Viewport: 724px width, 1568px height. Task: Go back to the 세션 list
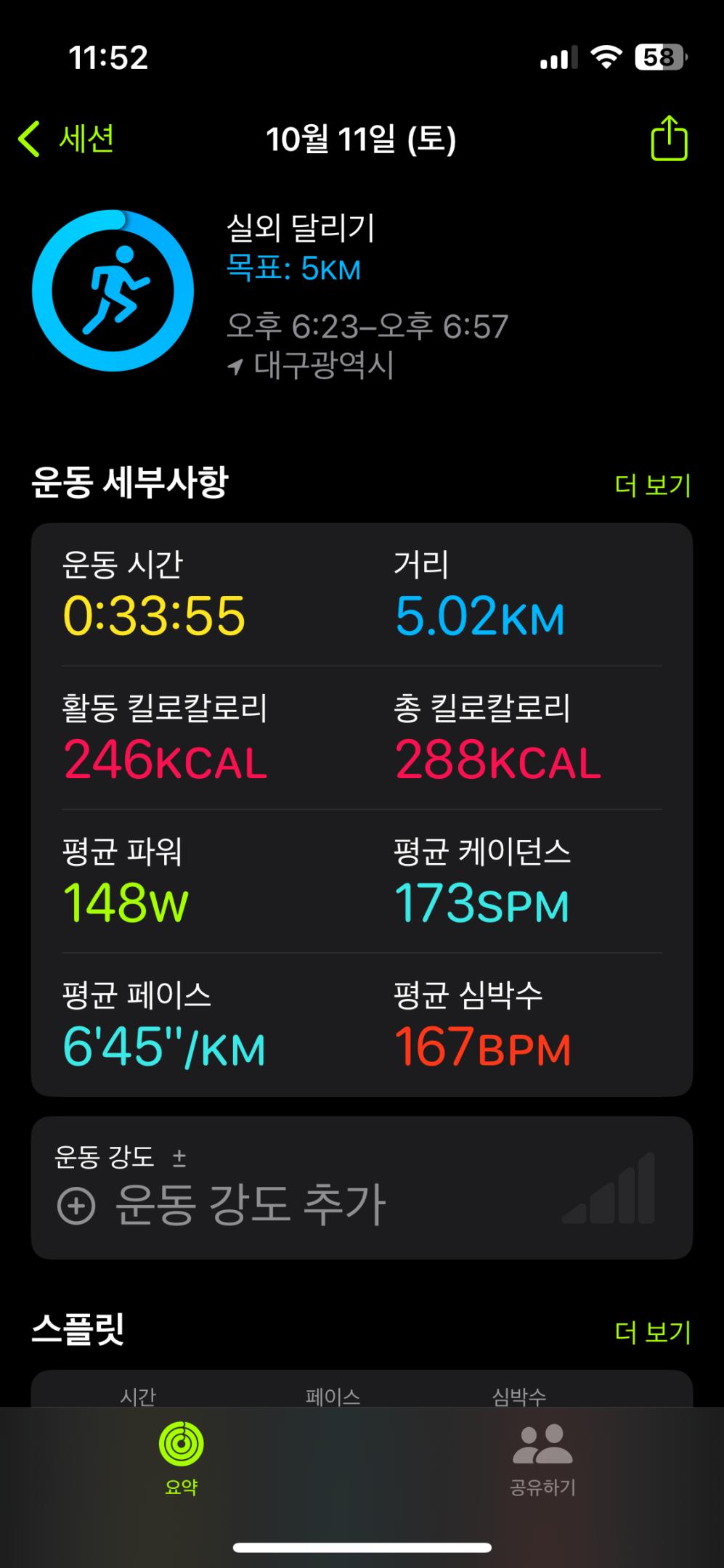point(67,139)
